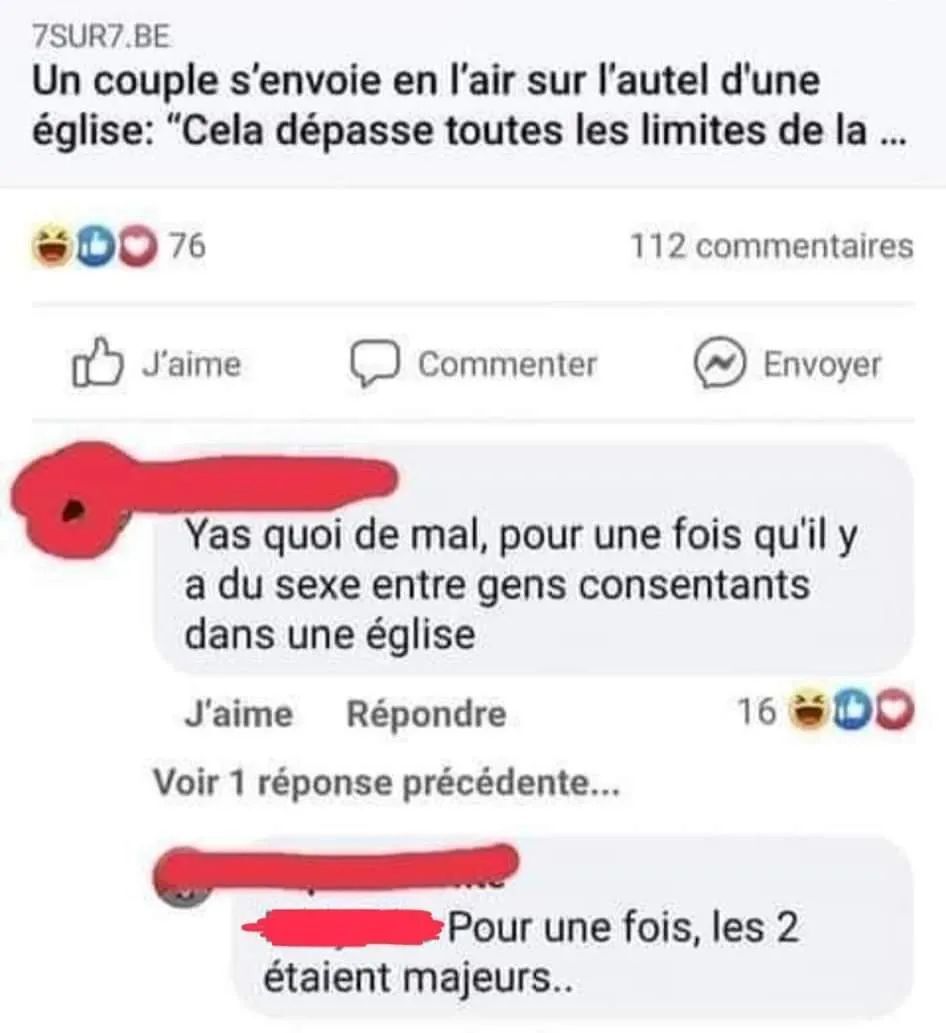Reply to the comment using Répondre
Viewport: 946px width, 1033px height.
pos(425,714)
